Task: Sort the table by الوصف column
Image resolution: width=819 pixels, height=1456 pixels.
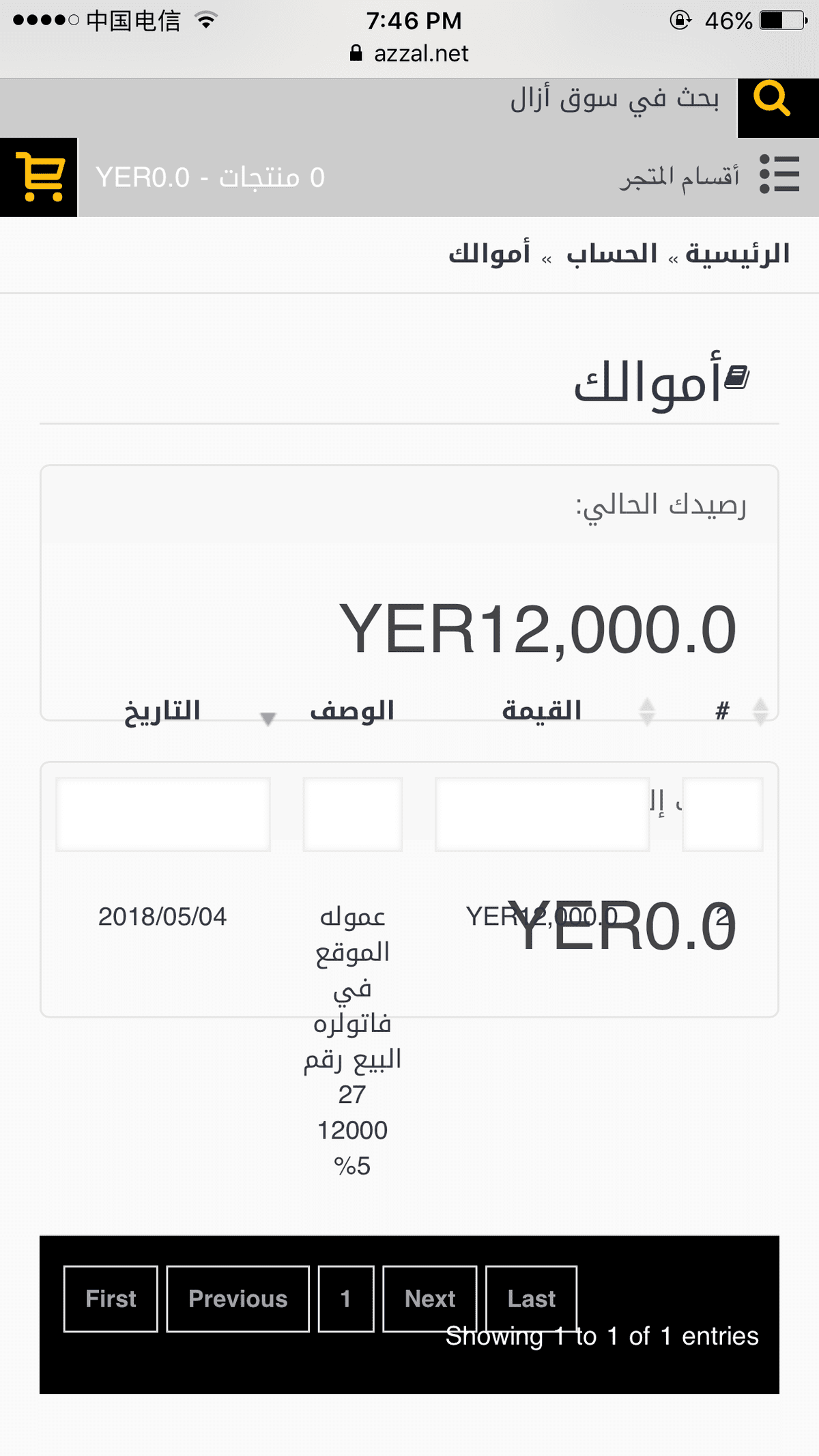Action: coord(352,711)
